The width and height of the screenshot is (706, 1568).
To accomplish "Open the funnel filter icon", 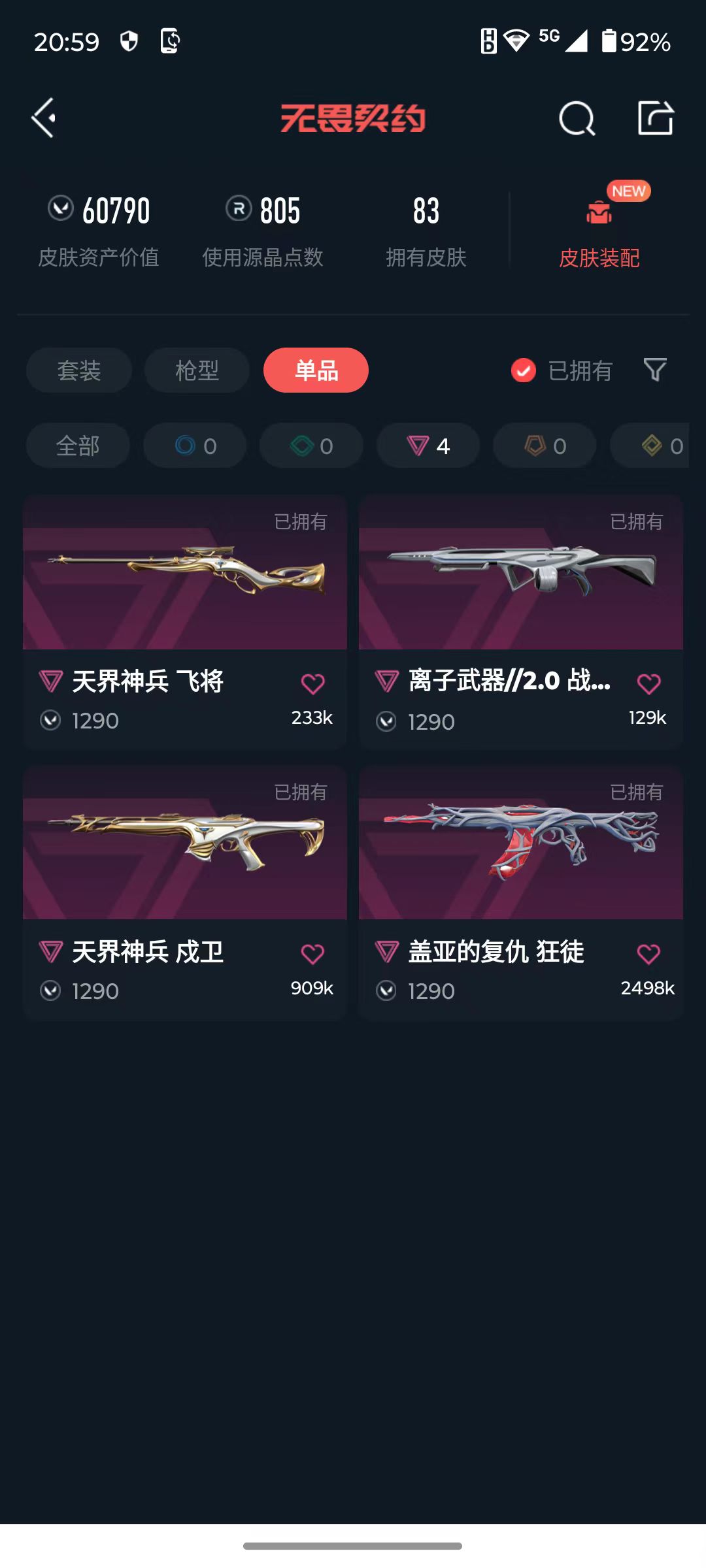I will [654, 370].
